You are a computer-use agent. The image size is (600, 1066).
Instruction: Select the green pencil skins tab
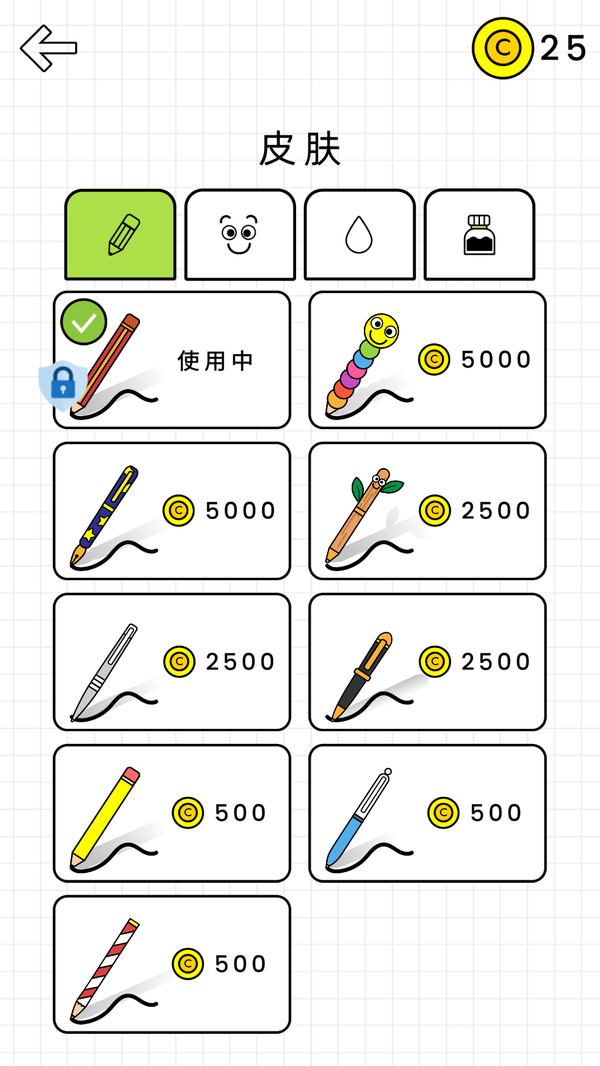[120, 235]
